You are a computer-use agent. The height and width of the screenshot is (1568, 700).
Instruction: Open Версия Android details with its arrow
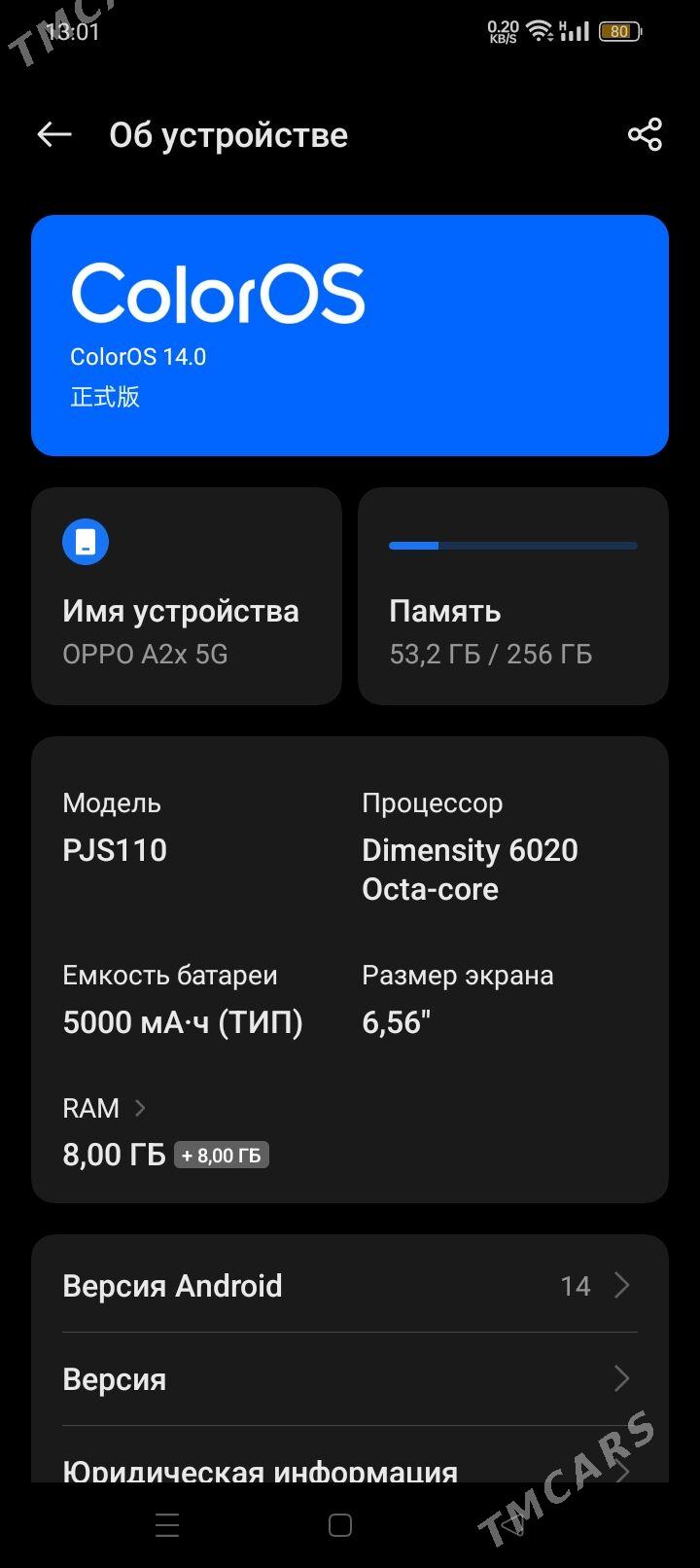click(x=622, y=1285)
